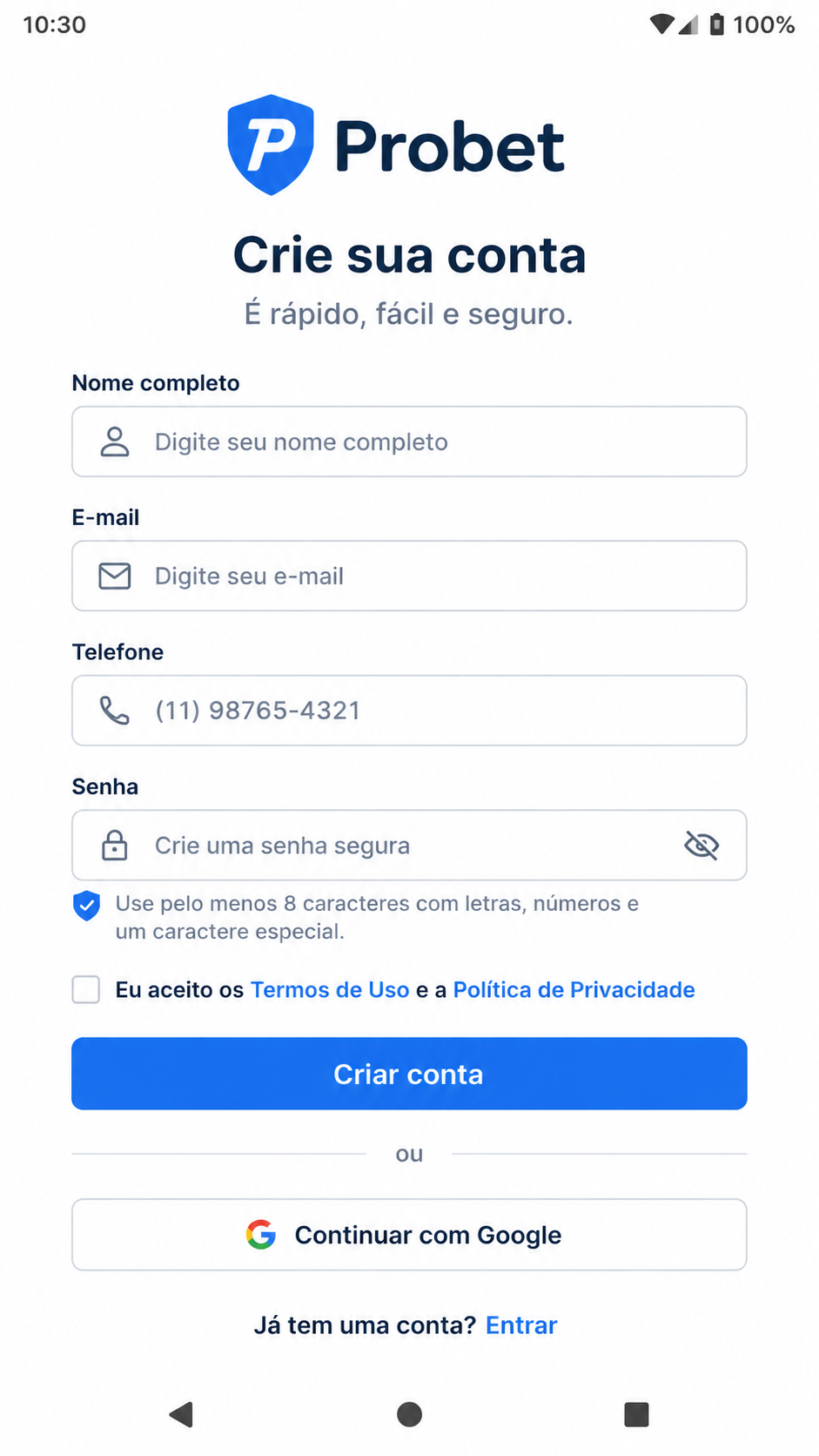Open the Política de Privacidade link

(574, 990)
